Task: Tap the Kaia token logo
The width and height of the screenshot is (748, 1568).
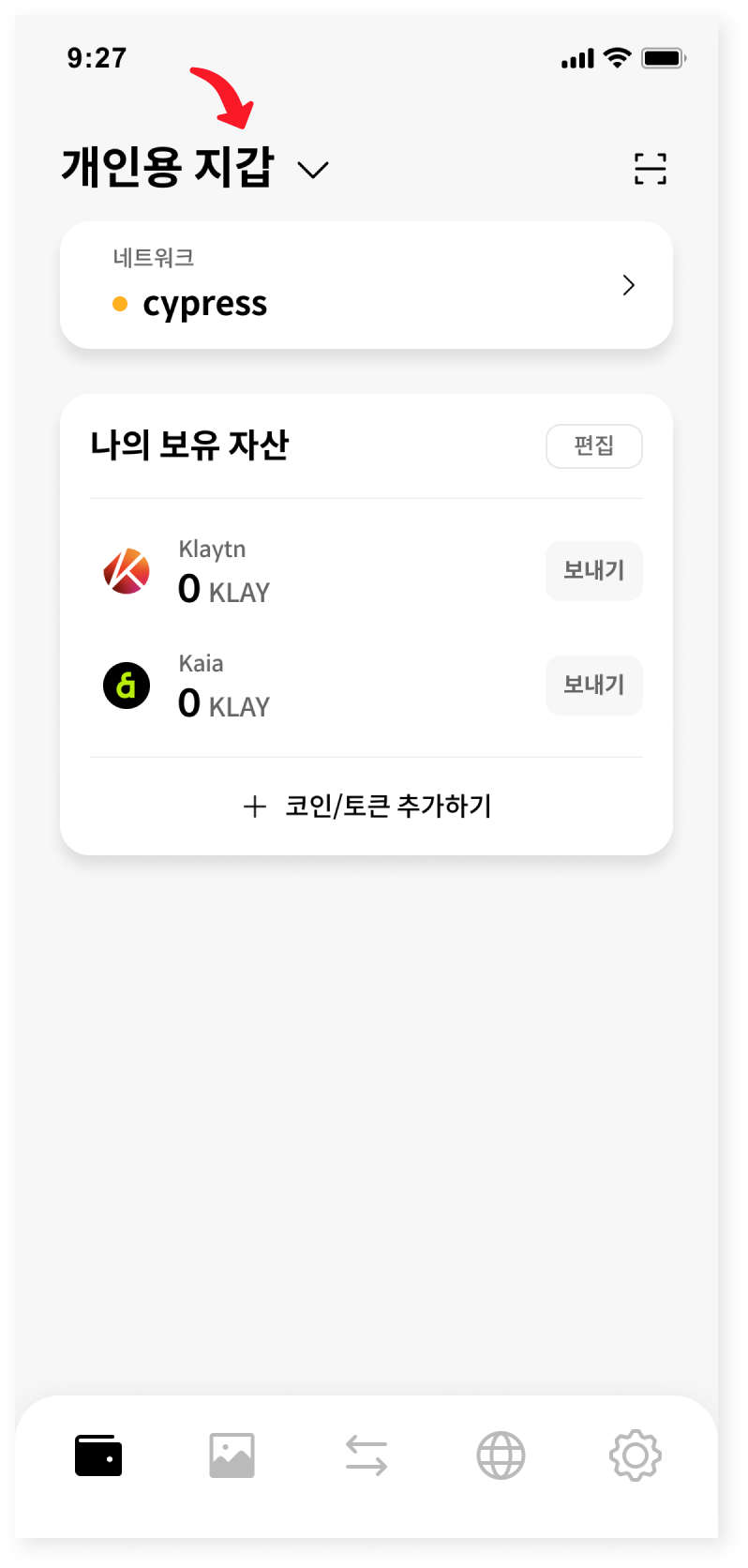Action: pos(126,685)
